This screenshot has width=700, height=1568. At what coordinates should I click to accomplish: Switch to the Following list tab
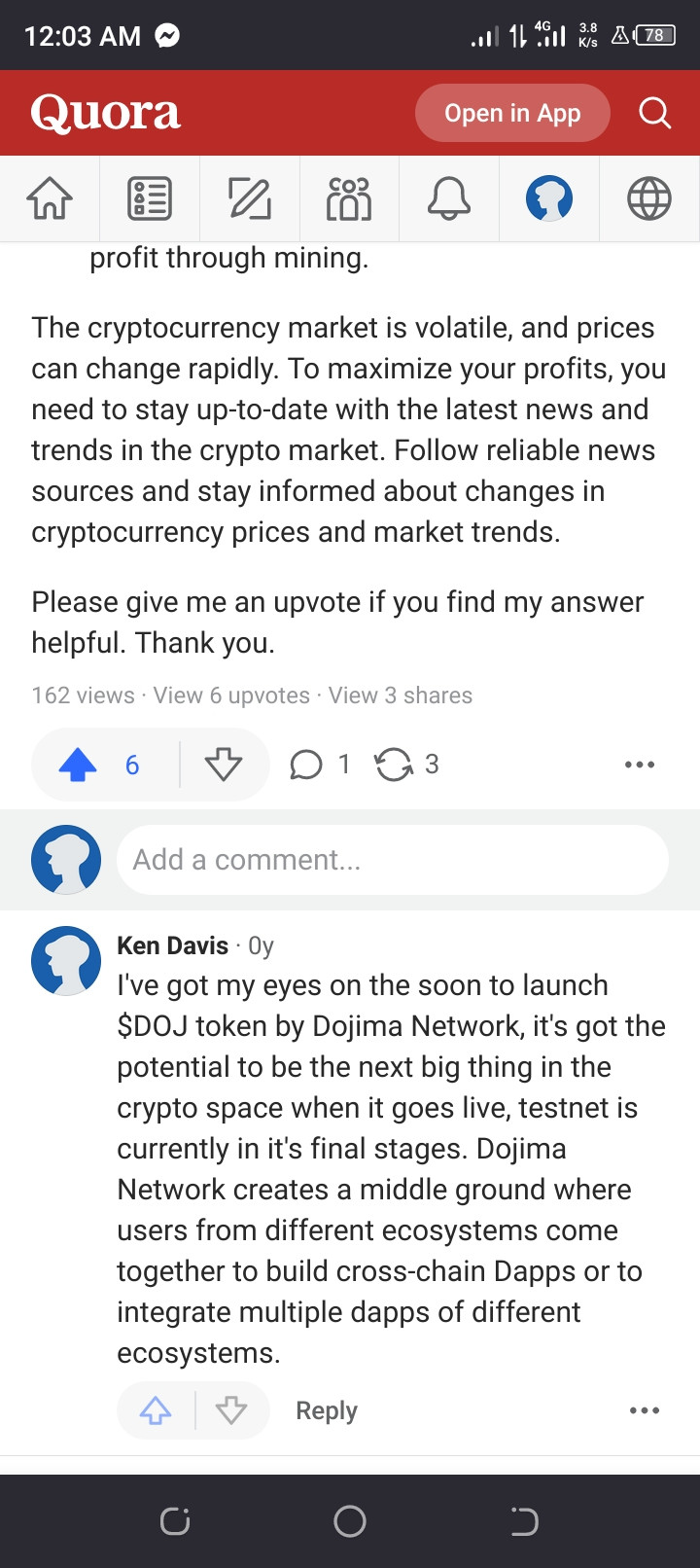[150, 198]
